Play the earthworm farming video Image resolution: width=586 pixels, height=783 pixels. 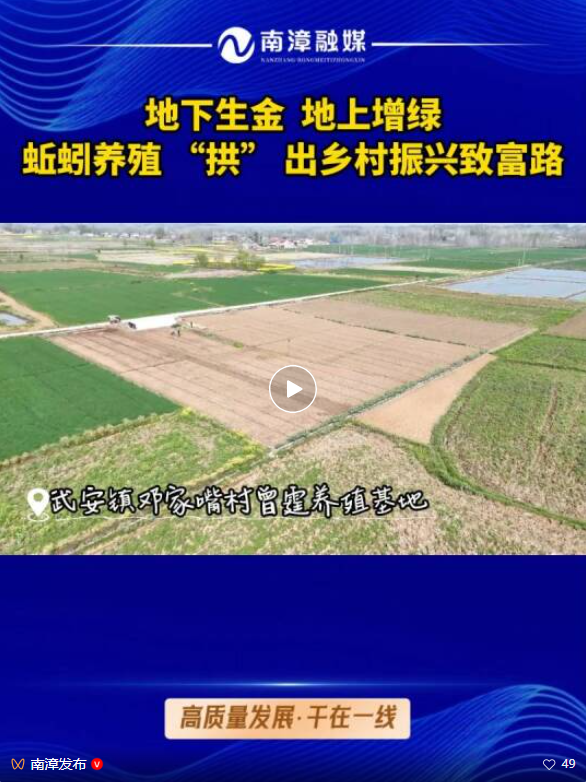click(x=293, y=389)
